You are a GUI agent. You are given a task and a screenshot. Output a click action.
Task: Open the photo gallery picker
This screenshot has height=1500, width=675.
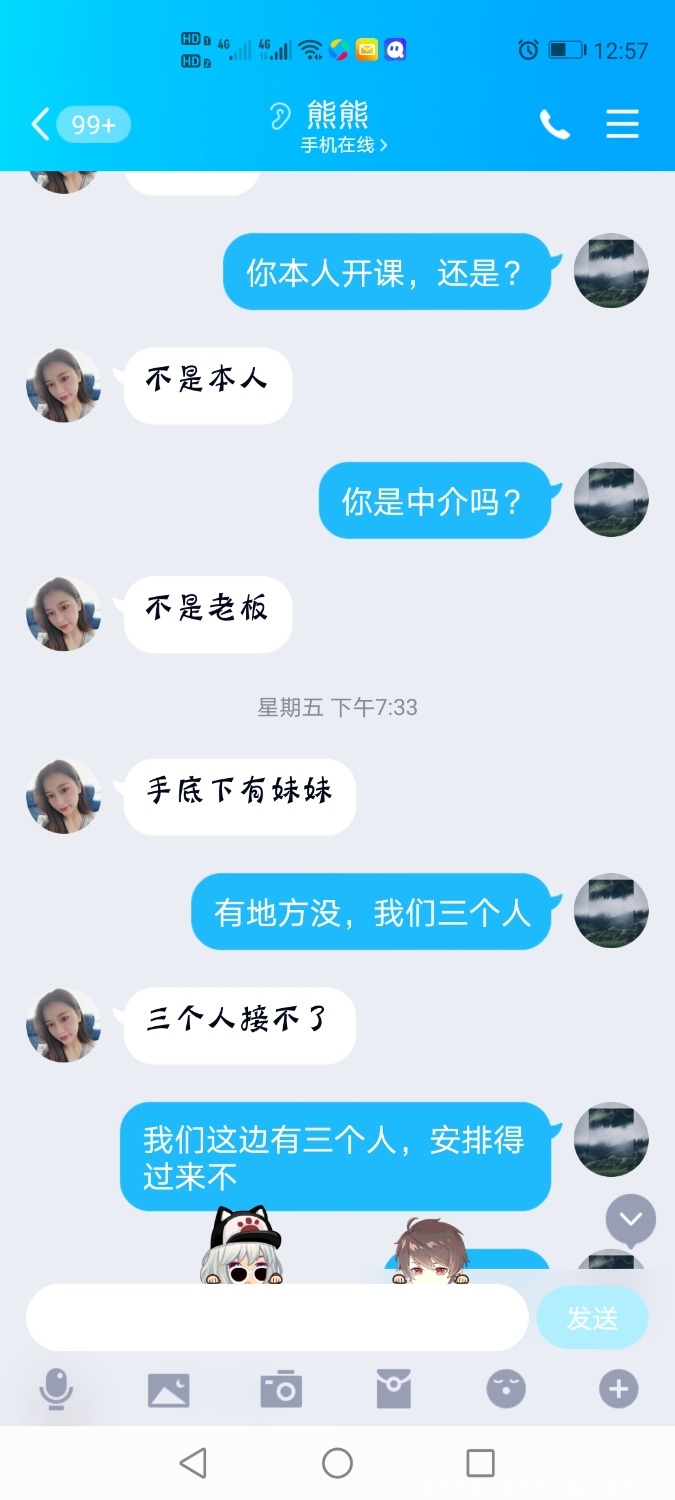(168, 1389)
